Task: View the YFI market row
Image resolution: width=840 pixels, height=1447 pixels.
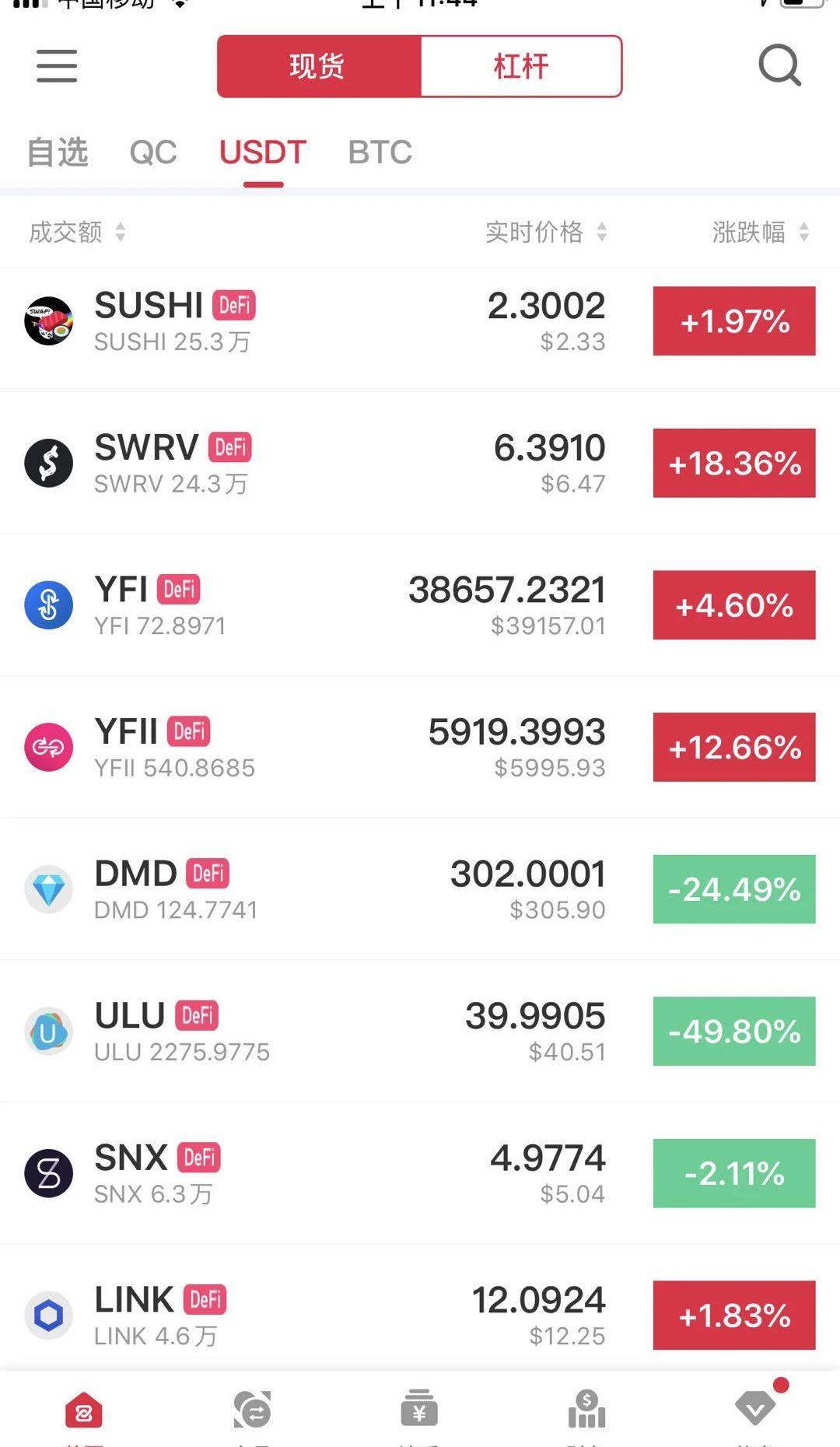Action: (420, 605)
